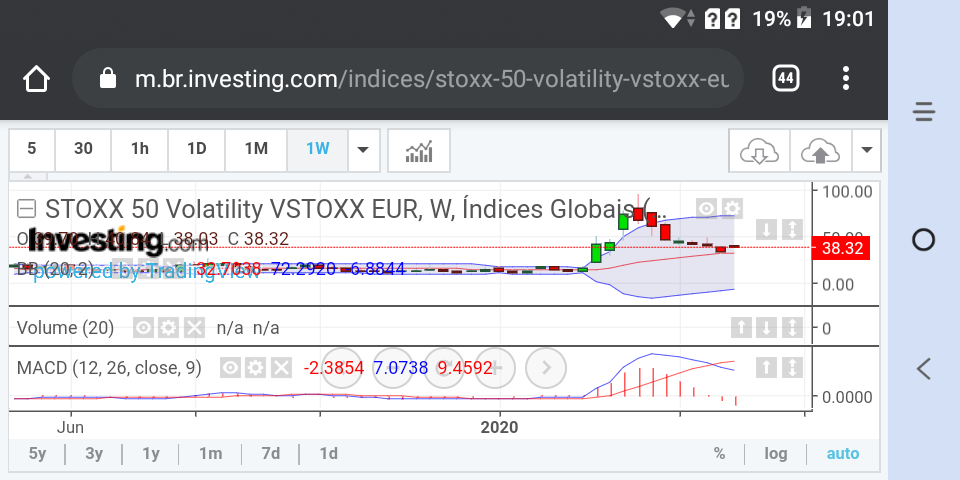
Task: Open the chart indicators button
Action: (x=419, y=150)
